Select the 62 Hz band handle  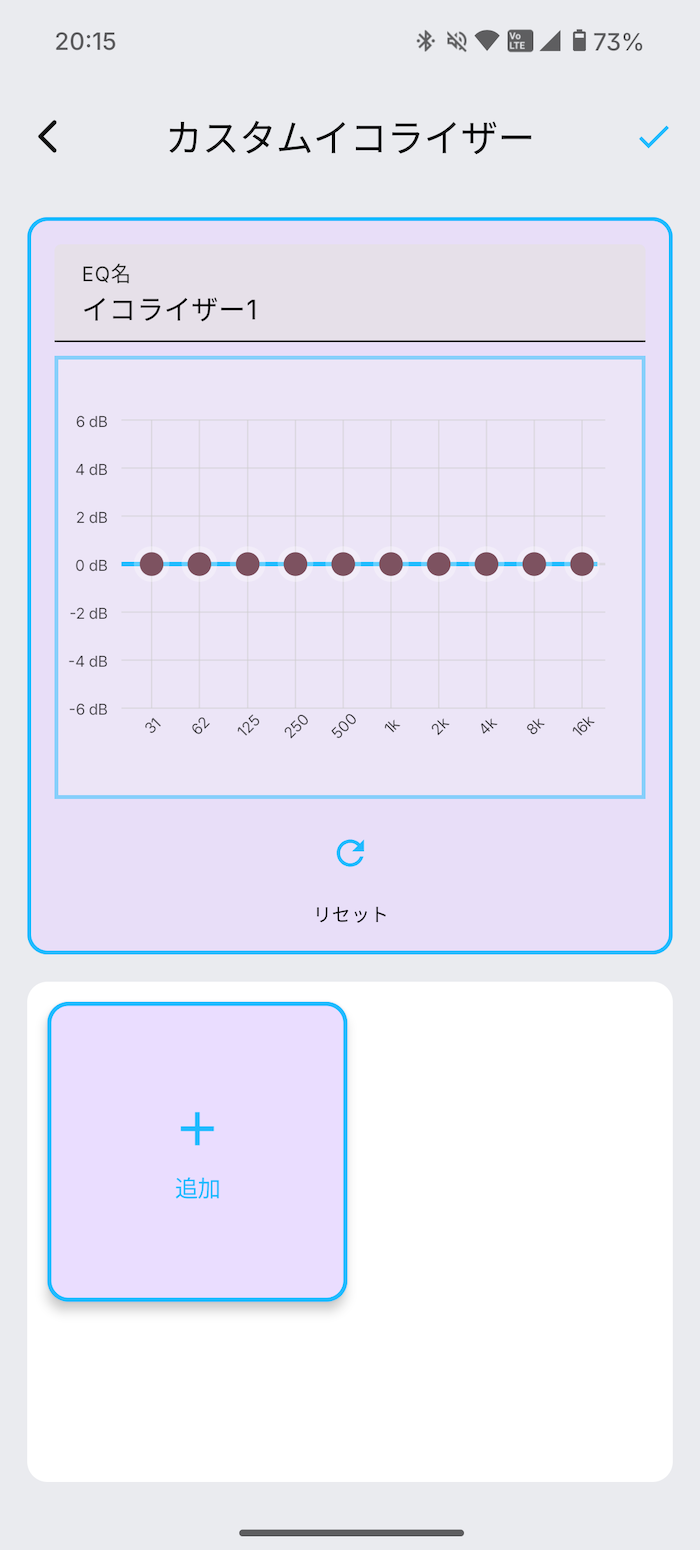tap(199, 564)
